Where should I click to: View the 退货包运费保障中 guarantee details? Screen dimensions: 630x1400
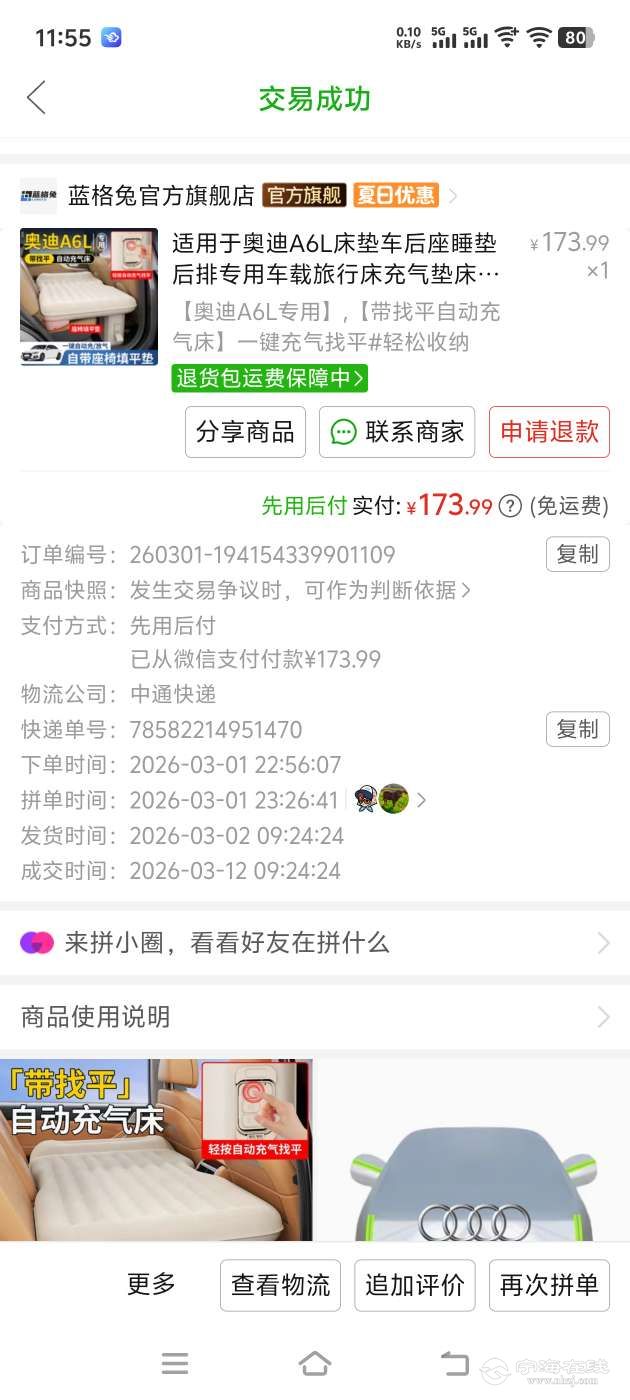click(x=270, y=377)
